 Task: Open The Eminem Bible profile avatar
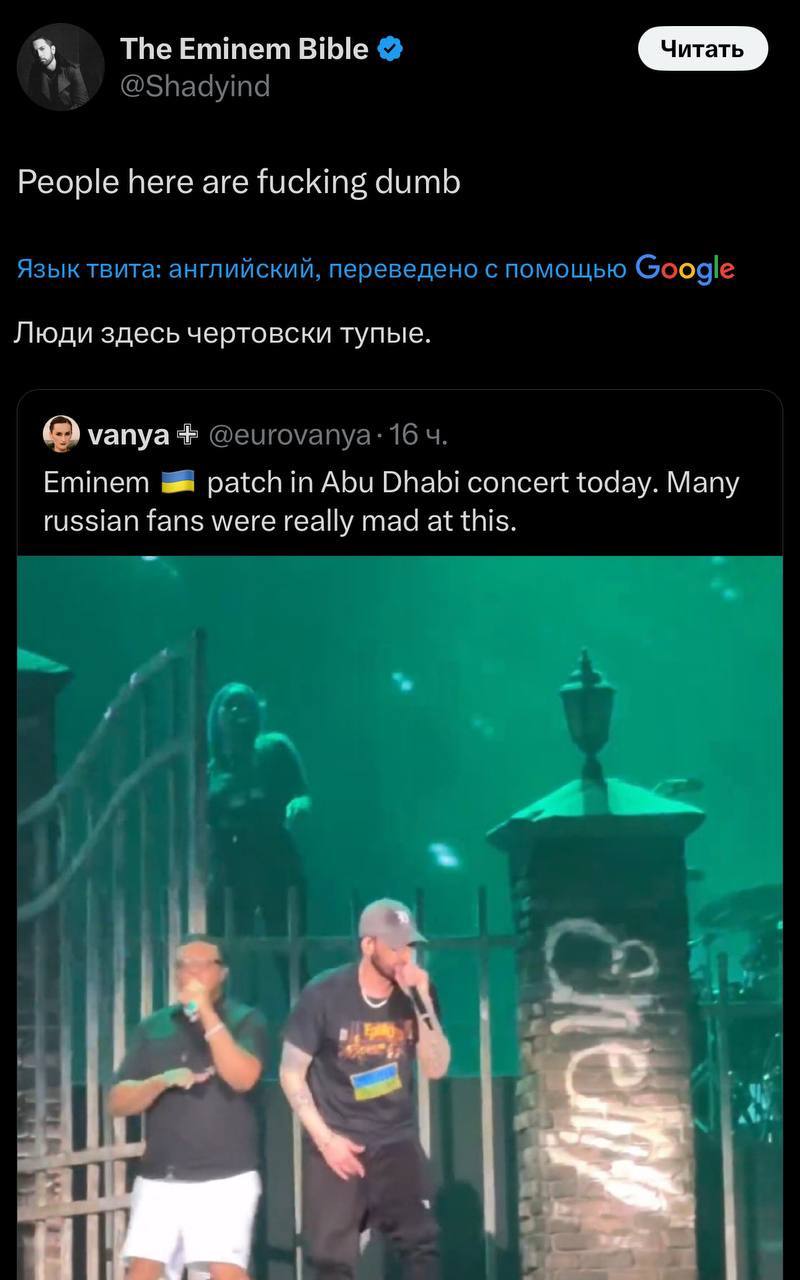pyautogui.click(x=61, y=66)
